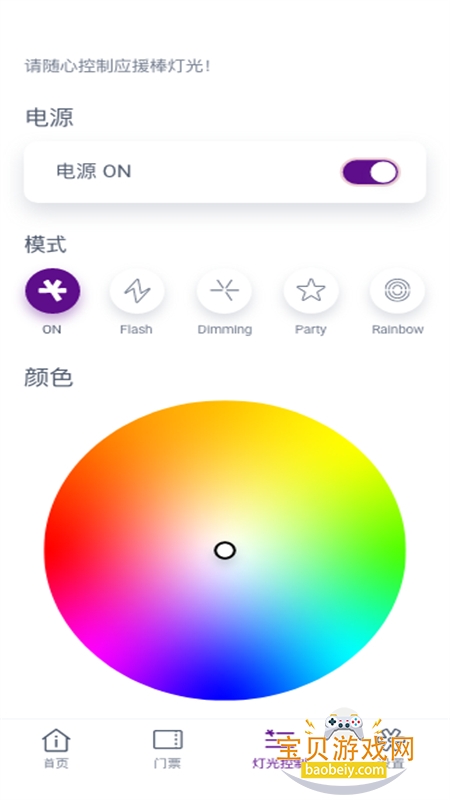Switch to the 灯光控制 tab

coord(279,748)
